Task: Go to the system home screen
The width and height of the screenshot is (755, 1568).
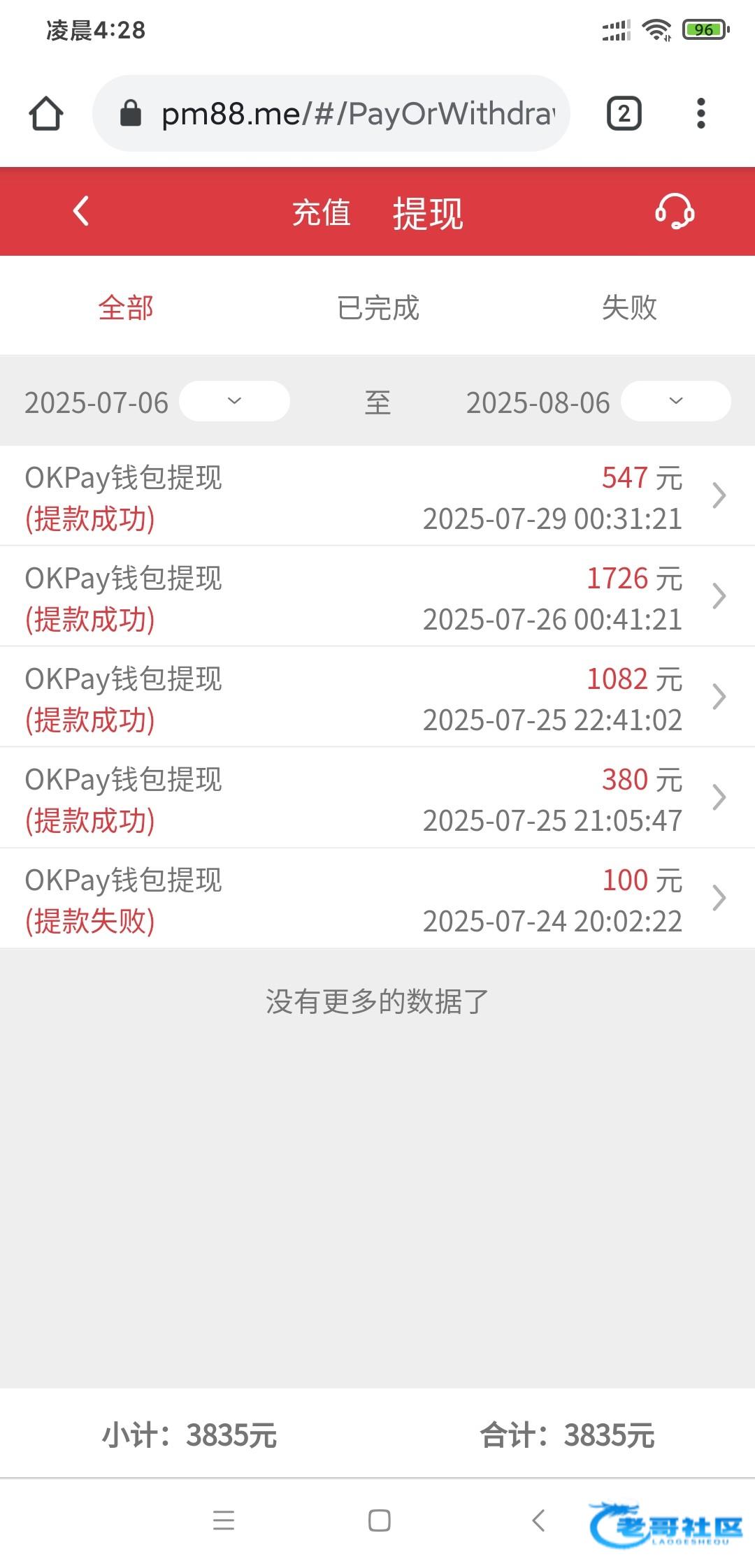Action: [x=379, y=1520]
